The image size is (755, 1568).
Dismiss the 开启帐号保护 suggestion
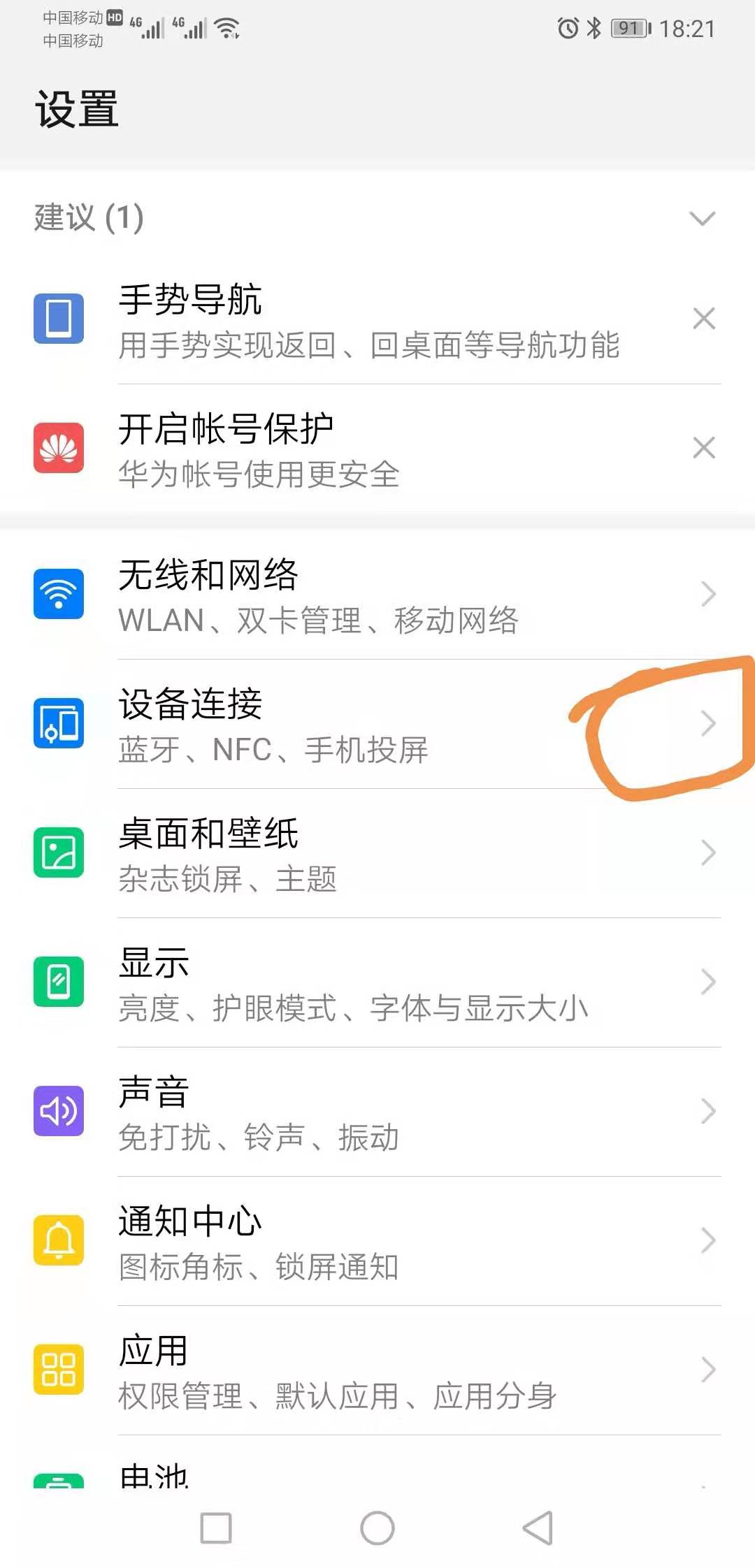(x=705, y=448)
